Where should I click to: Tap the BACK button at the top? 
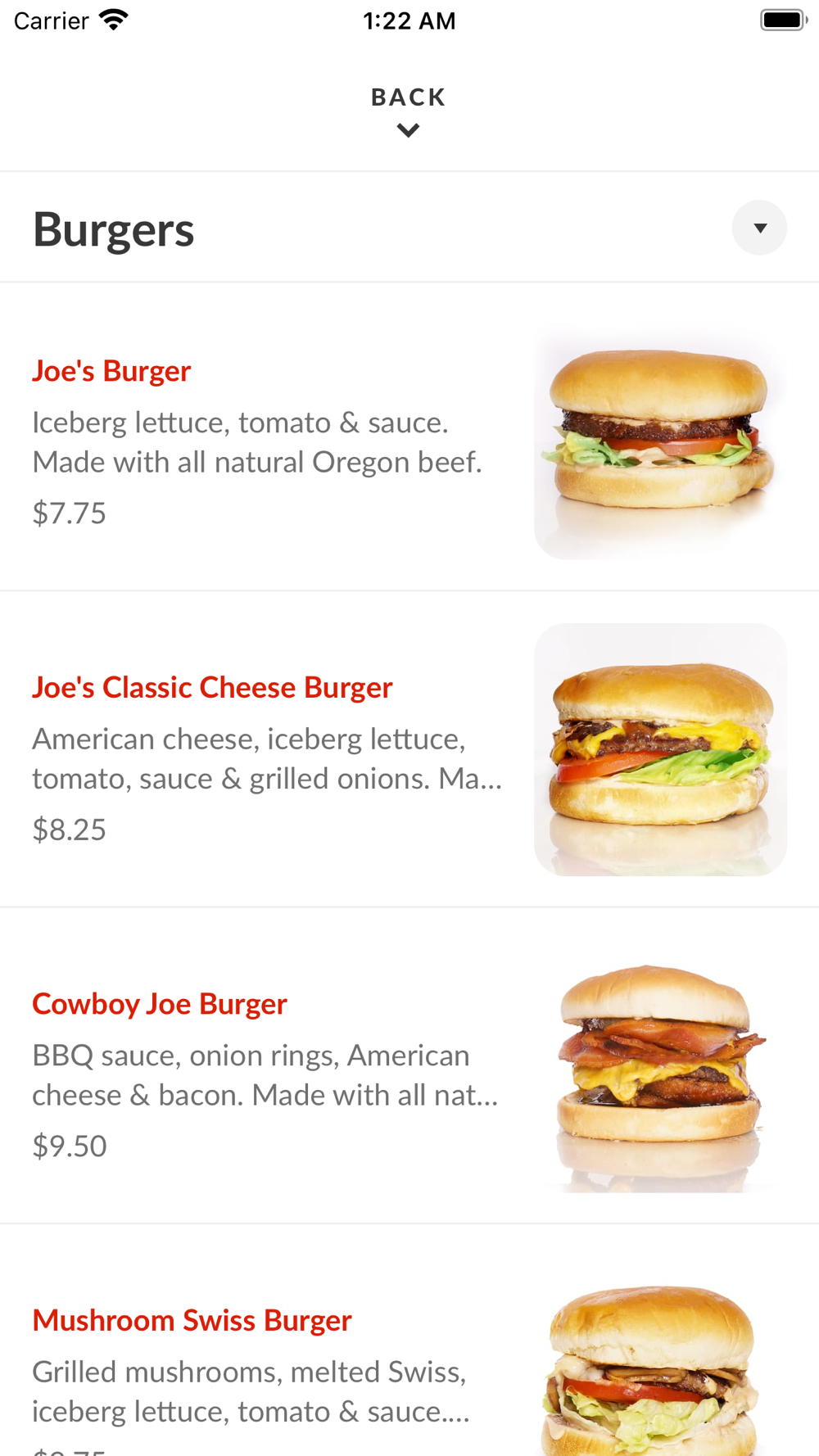(408, 110)
